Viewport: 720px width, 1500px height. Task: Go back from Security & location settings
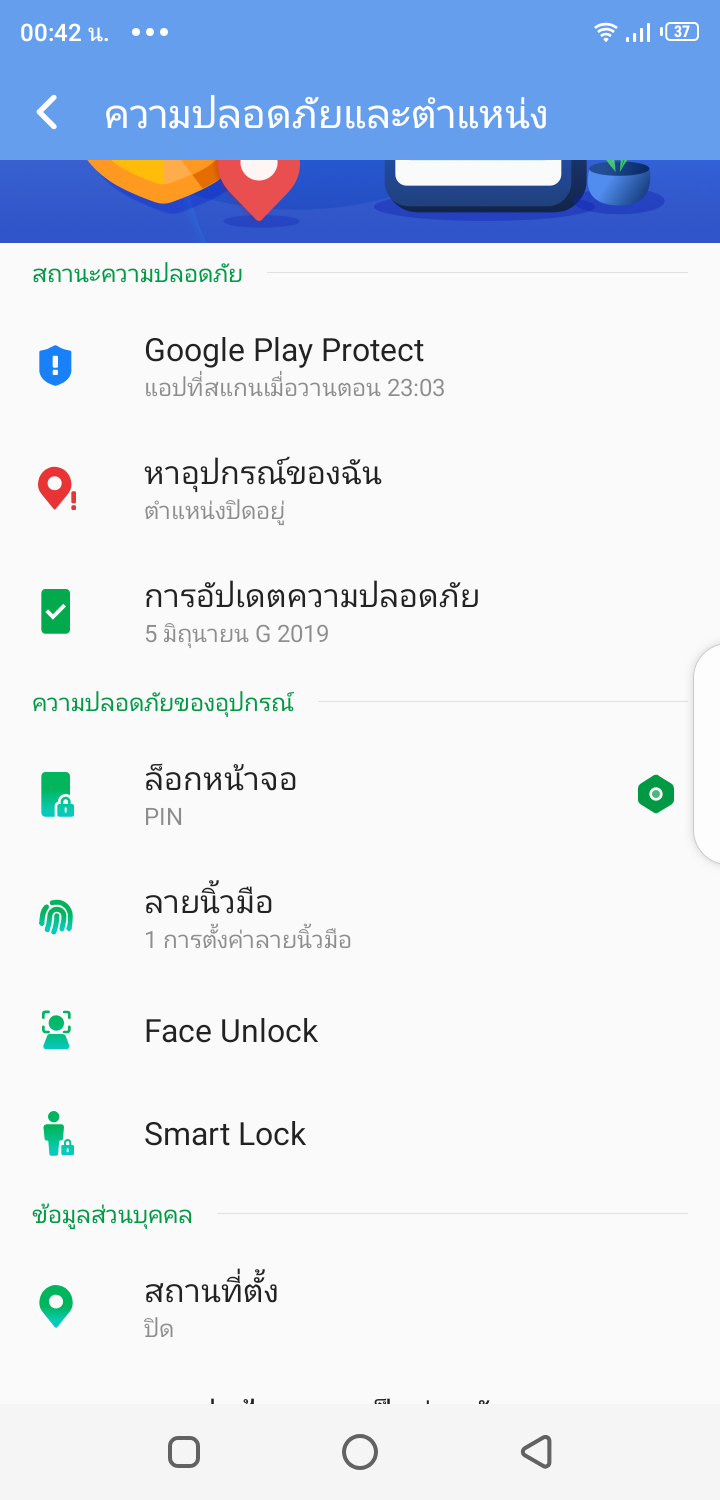tap(47, 113)
